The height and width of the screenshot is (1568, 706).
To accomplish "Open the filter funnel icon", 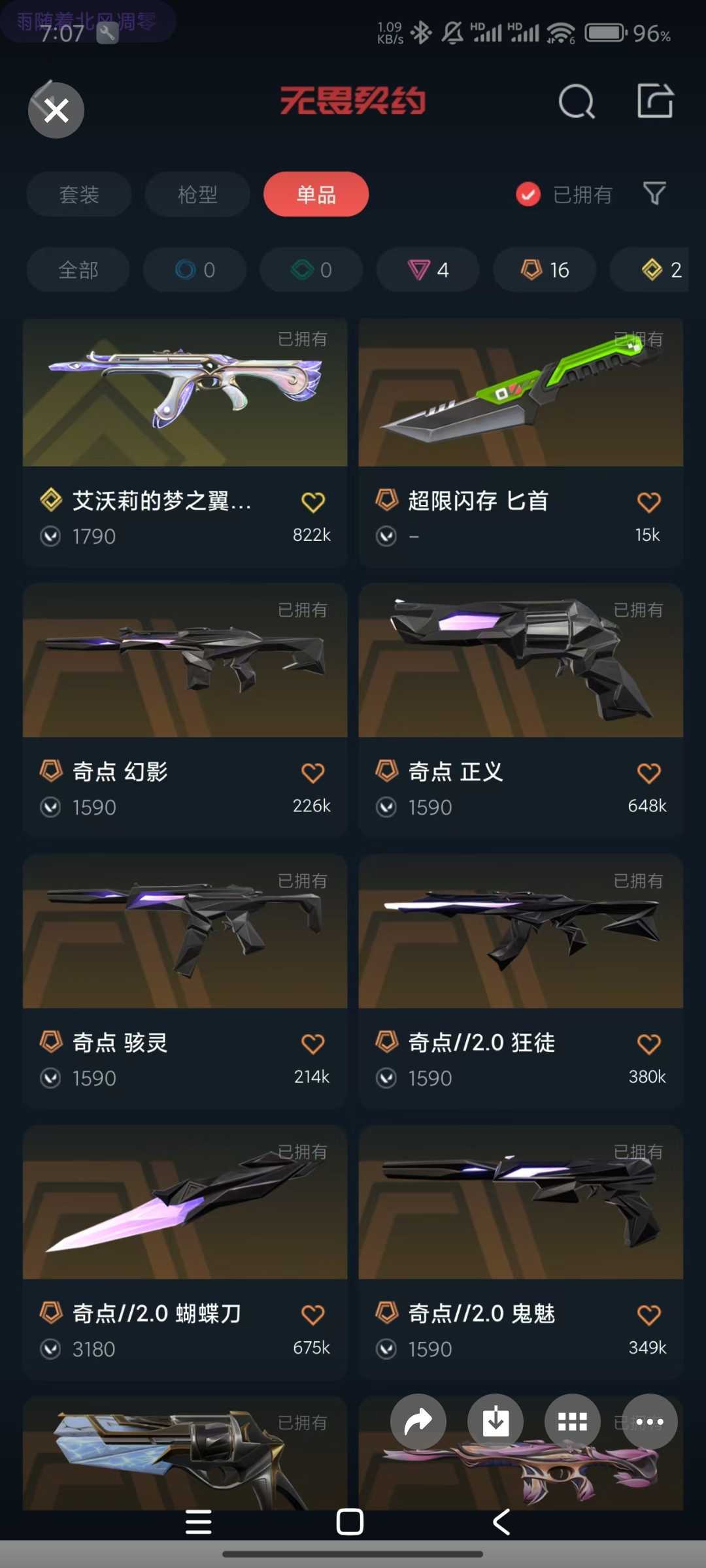I will pos(654,193).
